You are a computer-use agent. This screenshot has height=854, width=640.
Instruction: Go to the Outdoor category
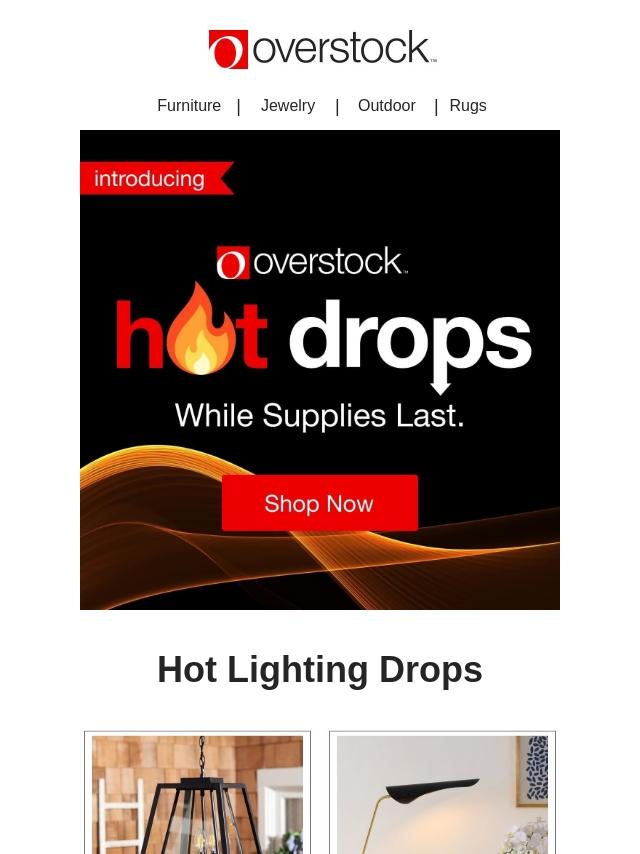coord(386,106)
